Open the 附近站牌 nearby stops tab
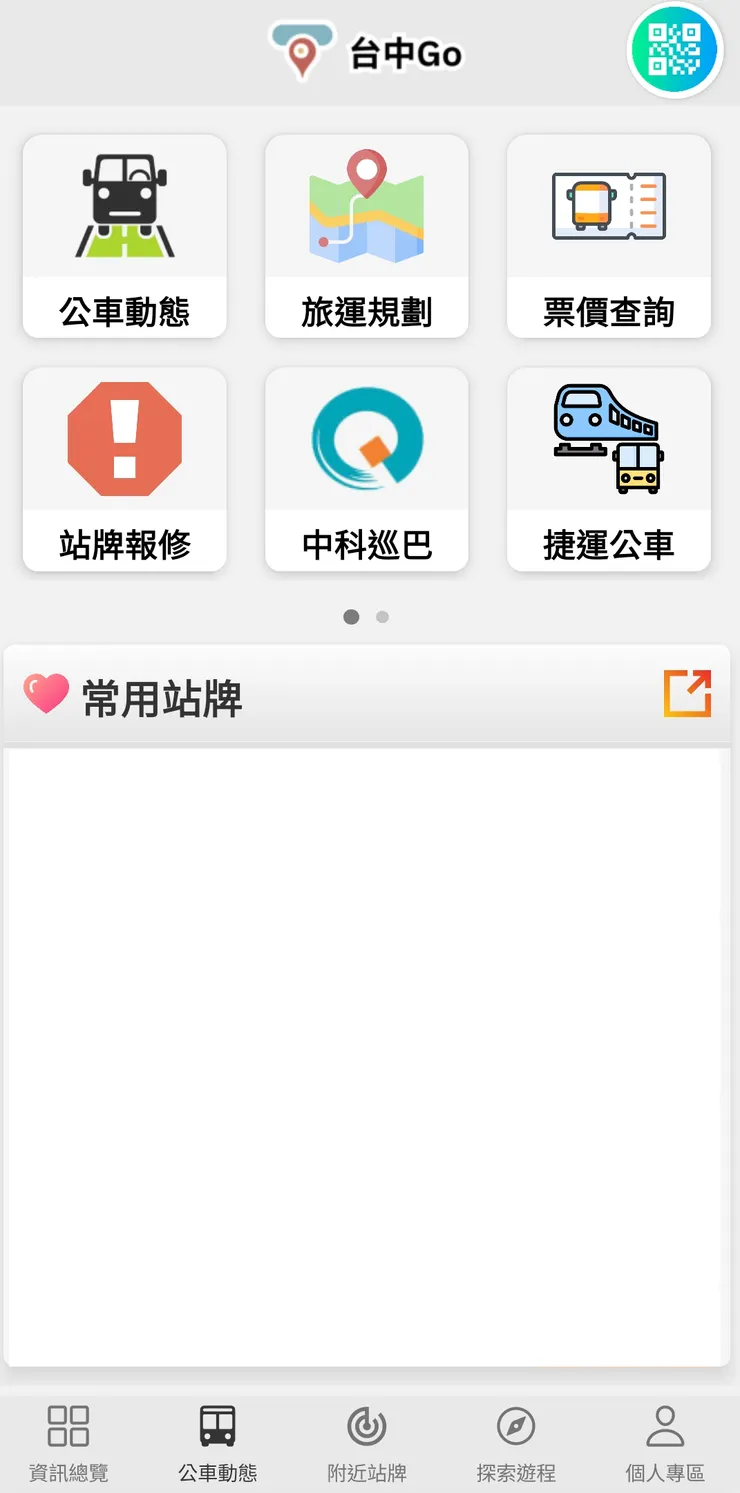Image resolution: width=740 pixels, height=1493 pixels. coord(366,1441)
